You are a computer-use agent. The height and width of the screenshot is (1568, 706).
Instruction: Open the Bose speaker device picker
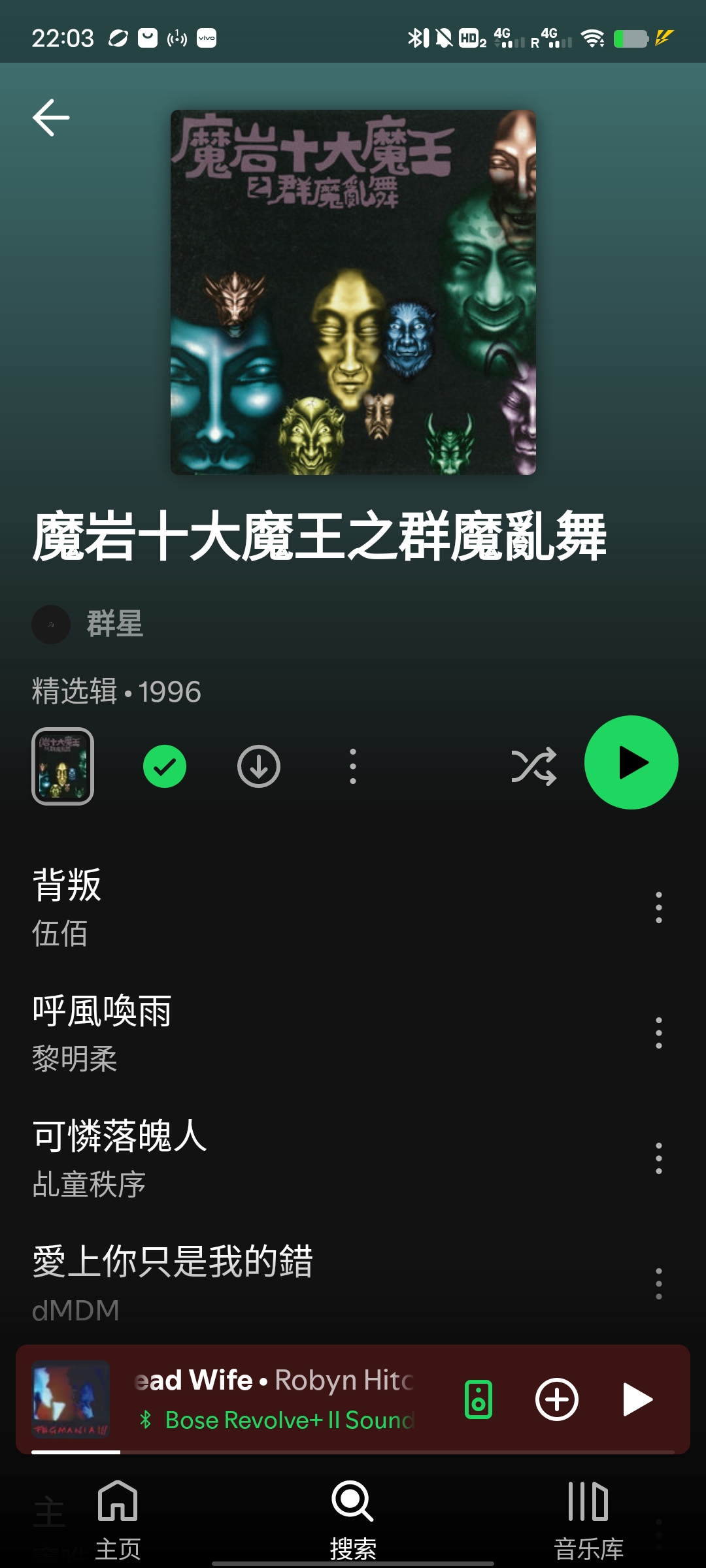click(479, 1399)
